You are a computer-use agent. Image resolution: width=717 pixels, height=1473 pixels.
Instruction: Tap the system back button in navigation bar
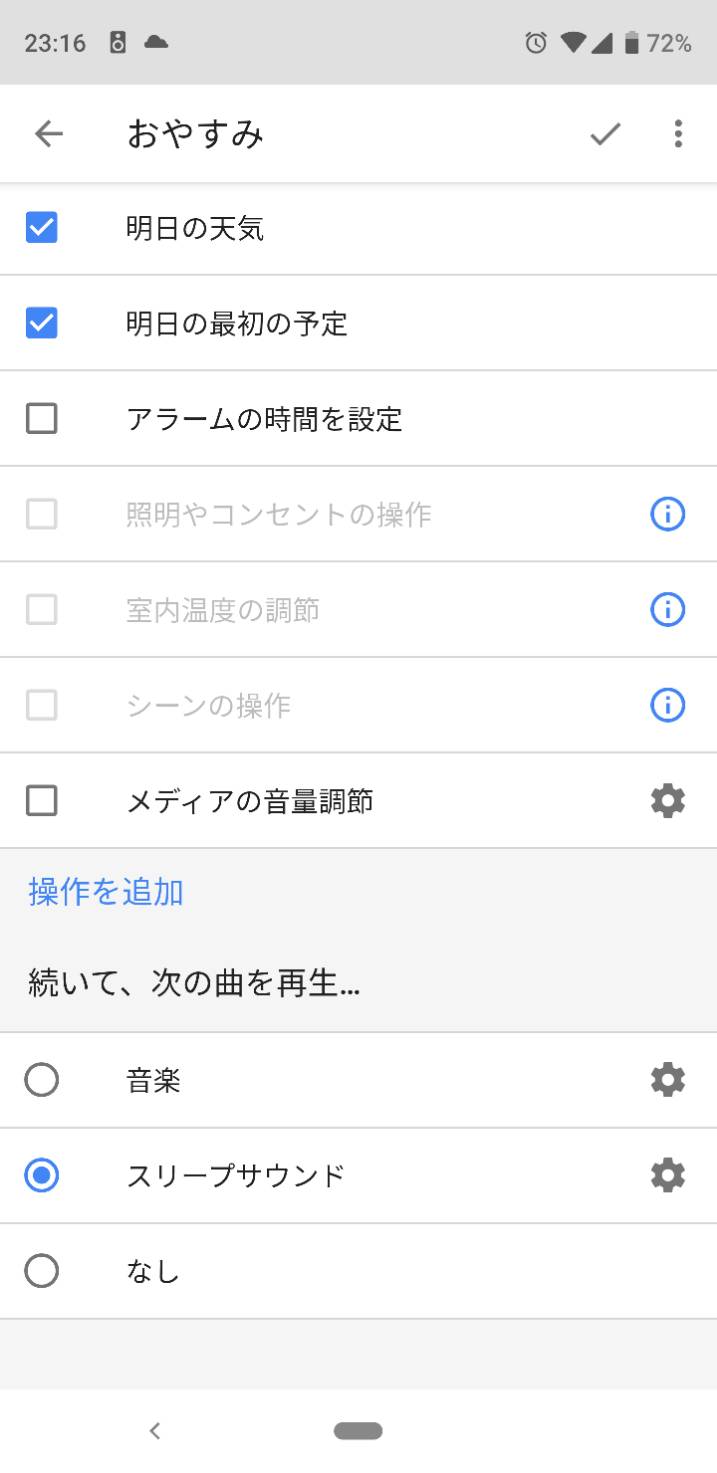coord(154,1431)
